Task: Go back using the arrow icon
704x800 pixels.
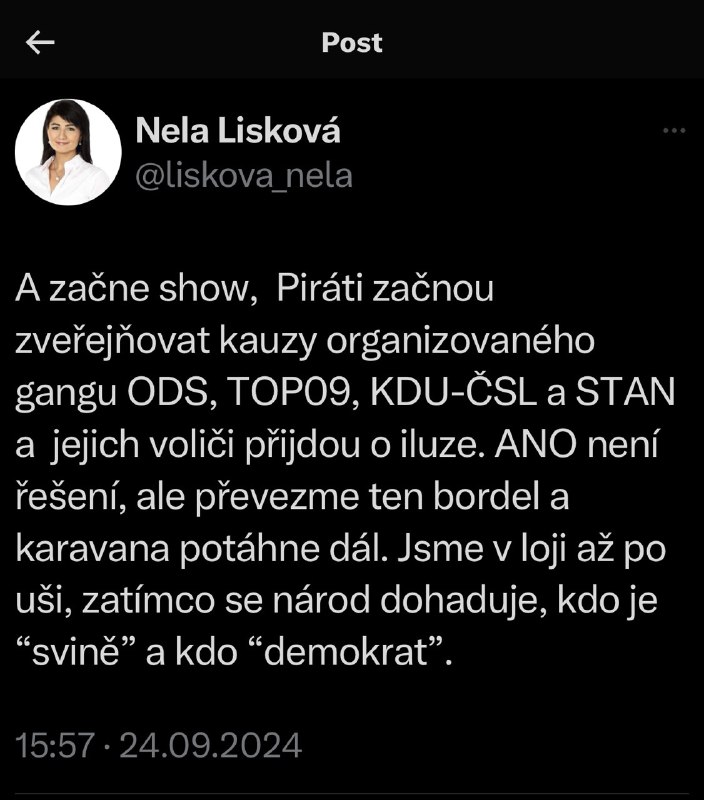Action: coord(40,43)
